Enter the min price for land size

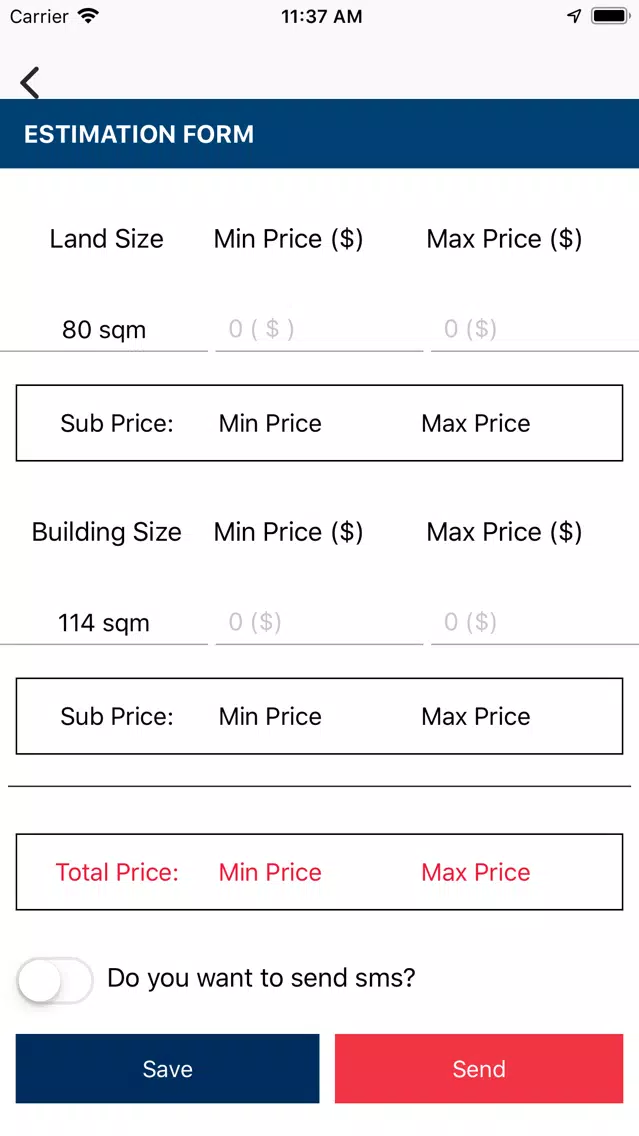click(x=320, y=330)
